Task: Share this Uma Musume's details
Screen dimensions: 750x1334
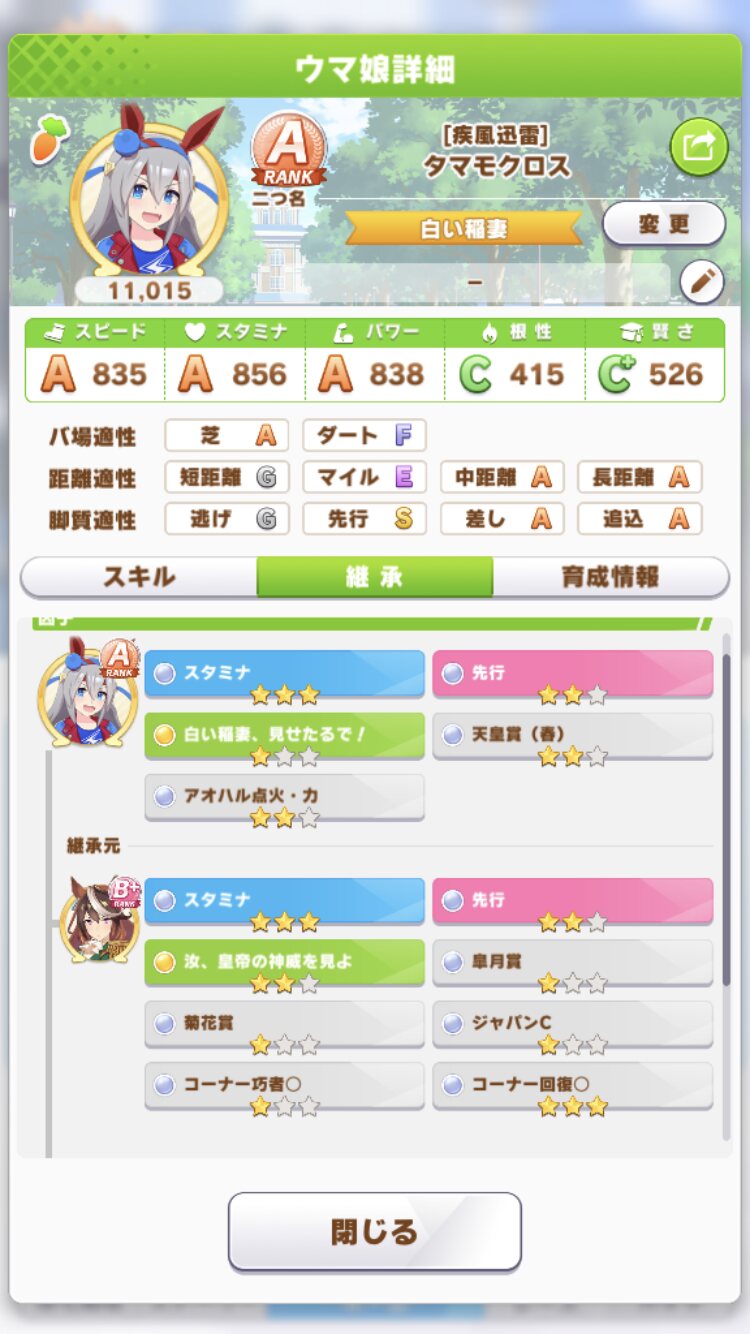Action: [698, 146]
